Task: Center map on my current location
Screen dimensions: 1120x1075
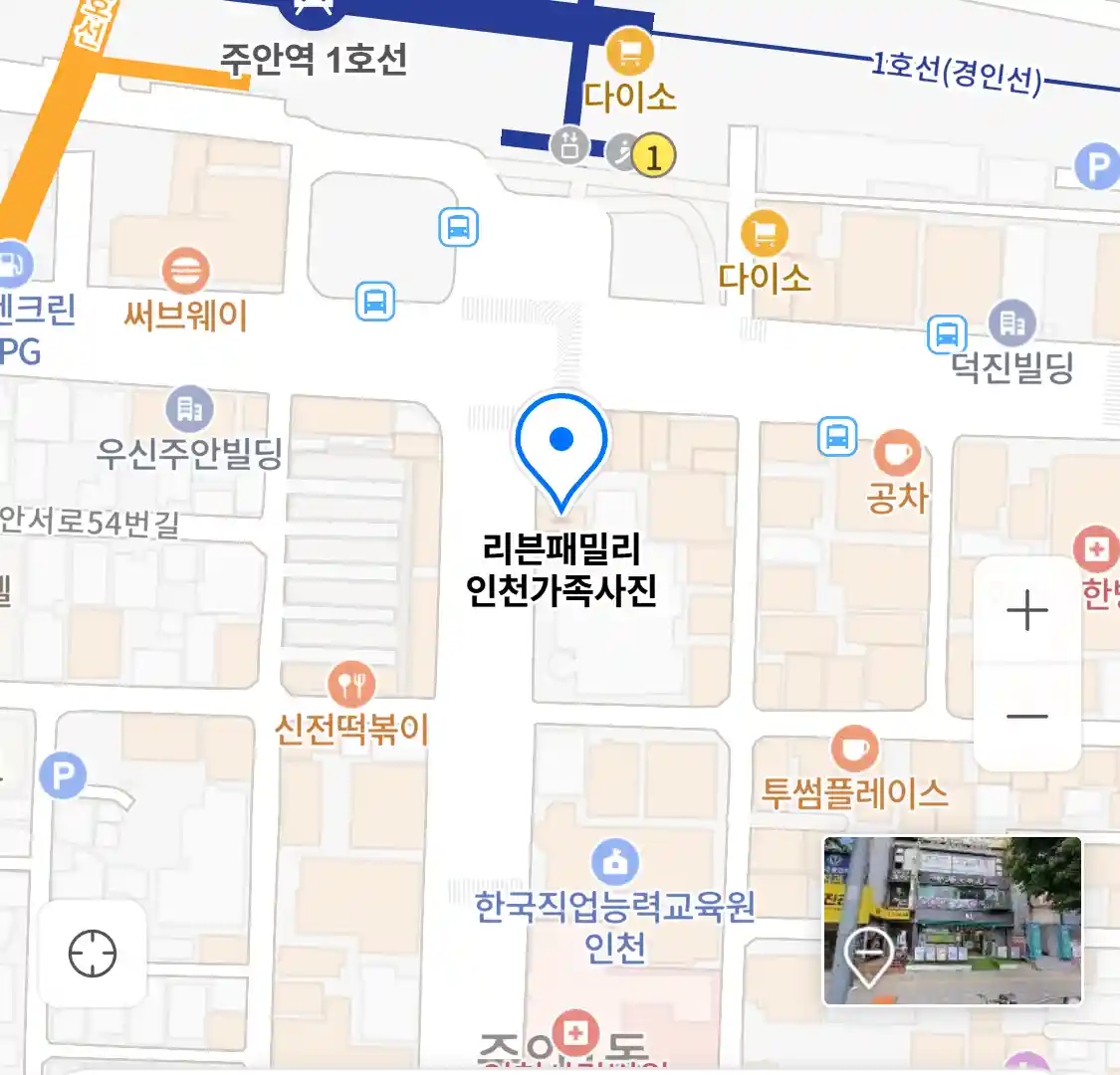Action: click(x=93, y=955)
